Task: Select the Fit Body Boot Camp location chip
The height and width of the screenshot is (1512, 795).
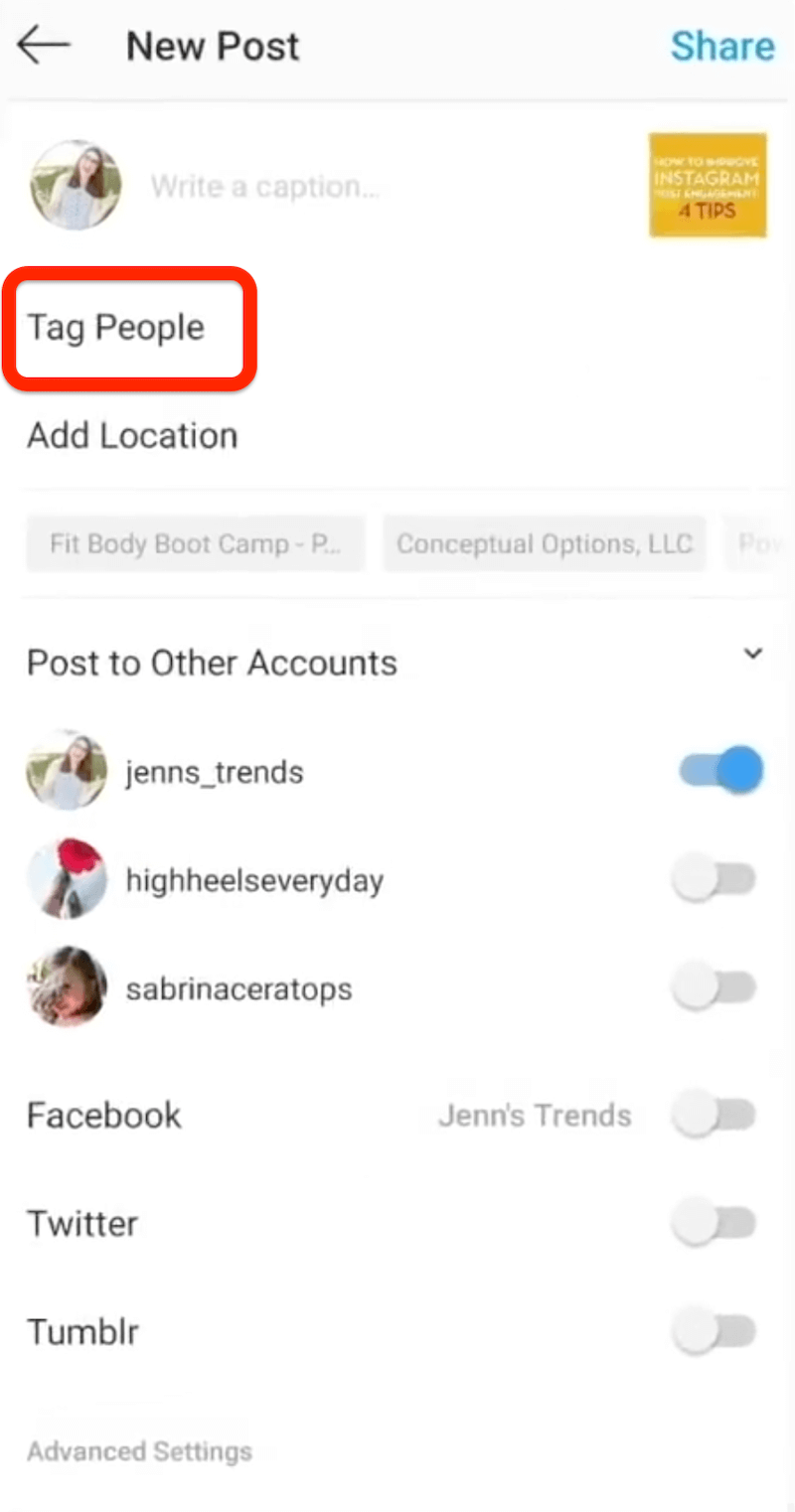Action: (x=196, y=543)
